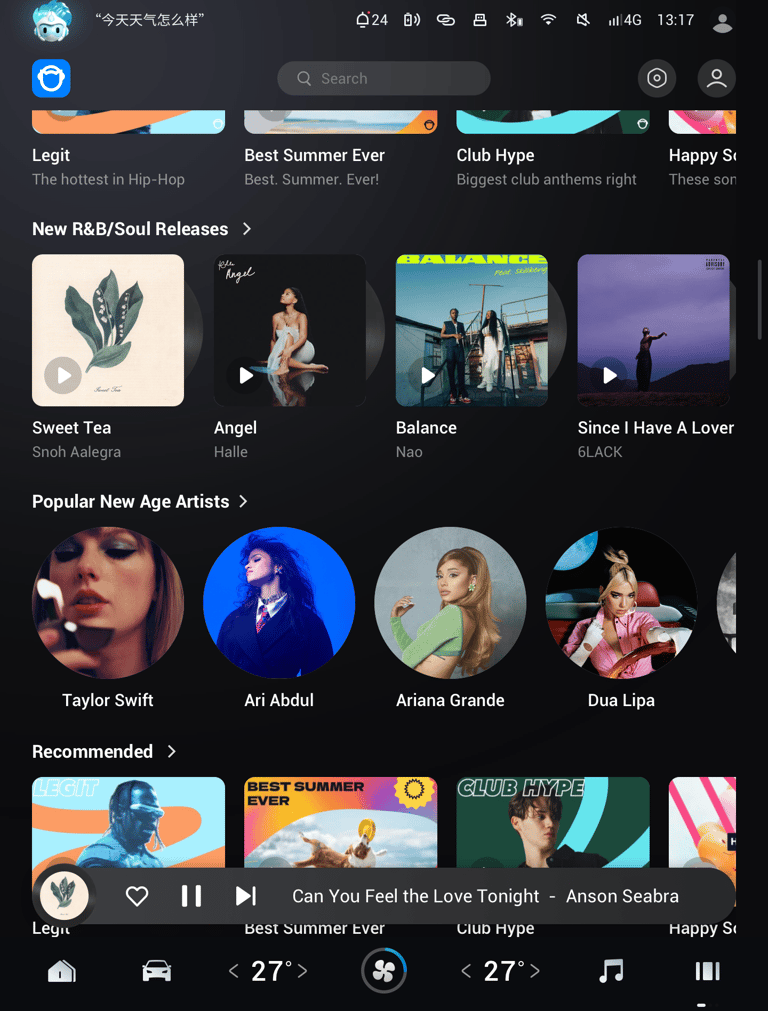Play the Sweet Tea album
768x1011 pixels.
[x=63, y=375]
